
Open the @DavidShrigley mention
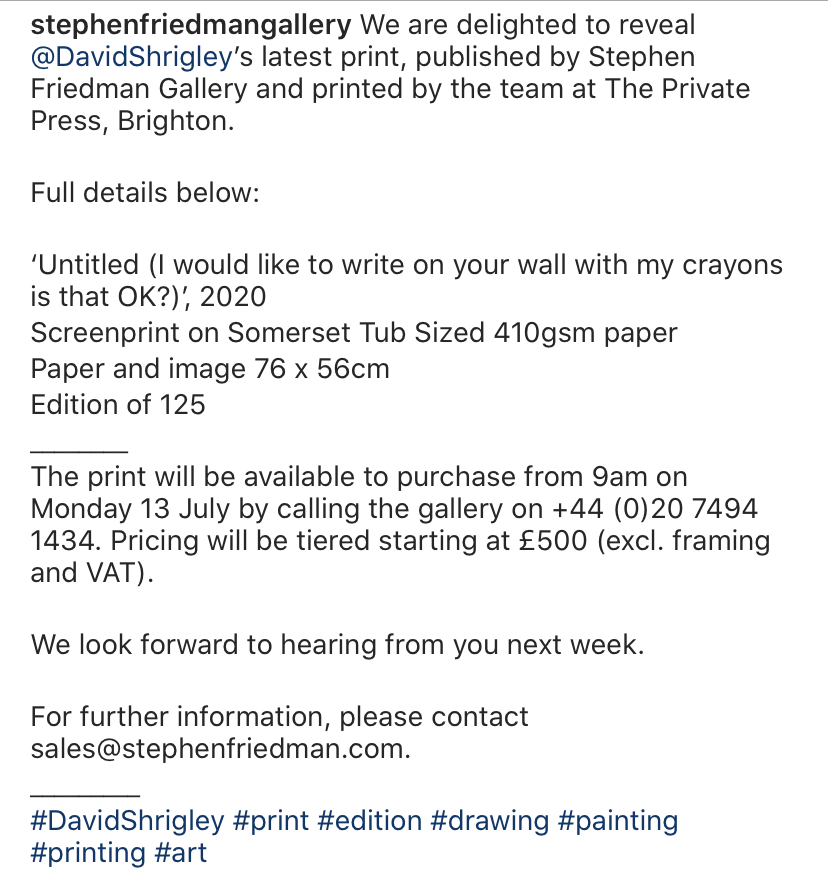132,57
